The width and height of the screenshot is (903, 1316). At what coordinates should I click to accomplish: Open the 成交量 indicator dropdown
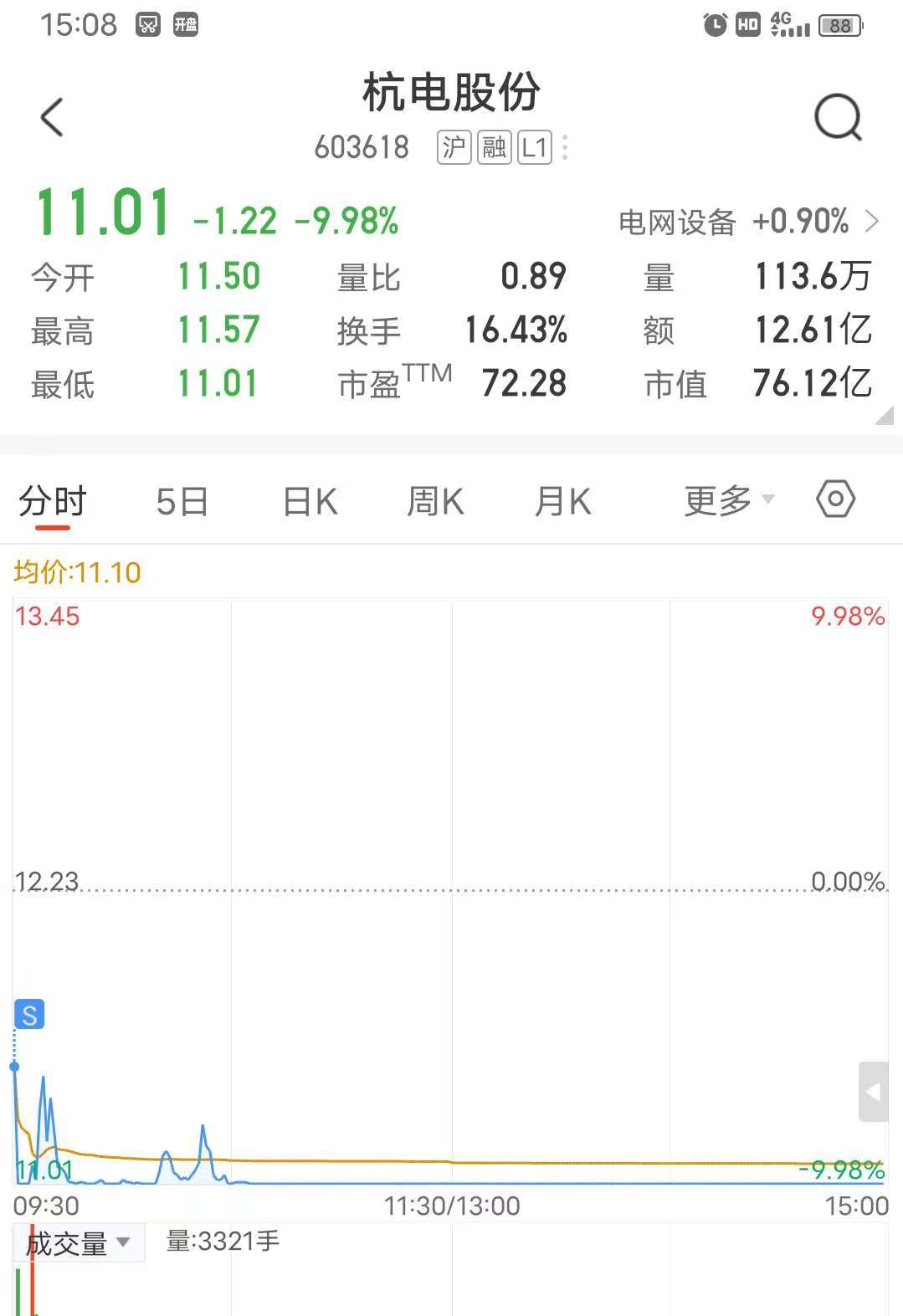[x=79, y=1243]
